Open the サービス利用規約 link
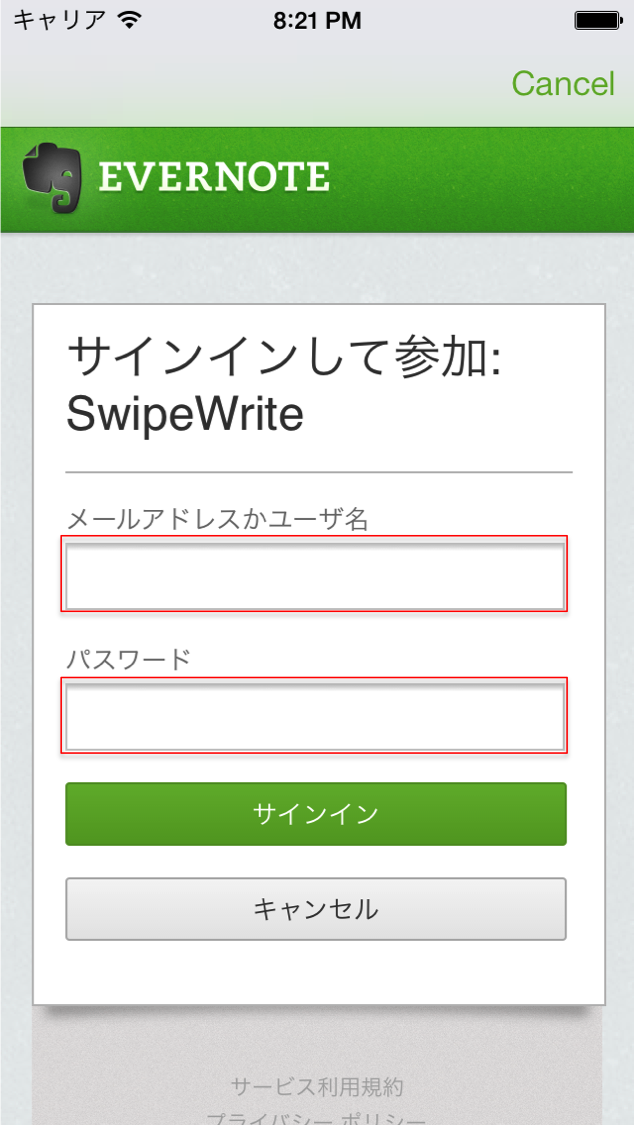Viewport: 635px width, 1125px height. [x=316, y=1086]
